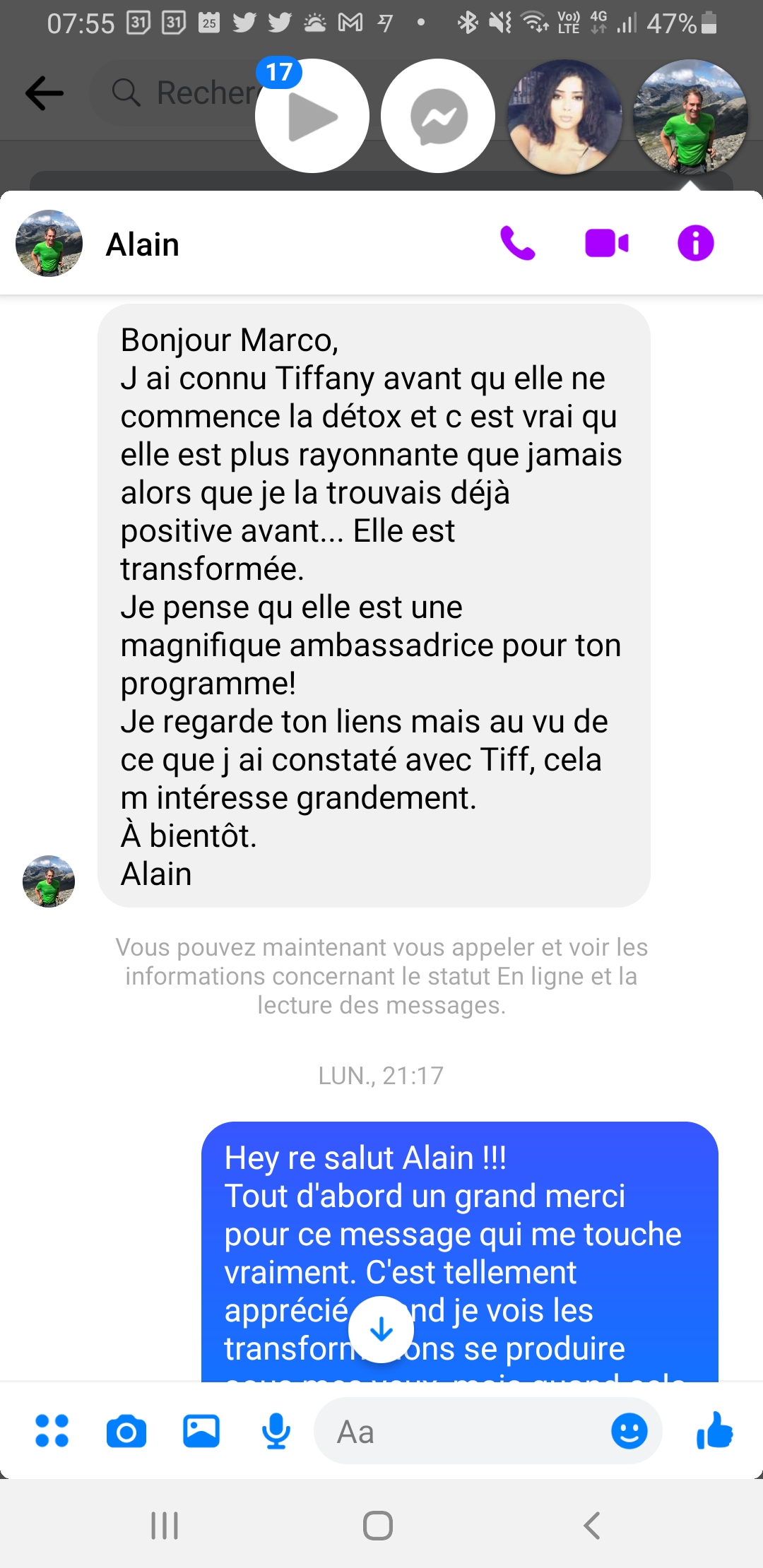Open the four-dot more options menu
This screenshot has height=1568, width=763.
point(52,1431)
